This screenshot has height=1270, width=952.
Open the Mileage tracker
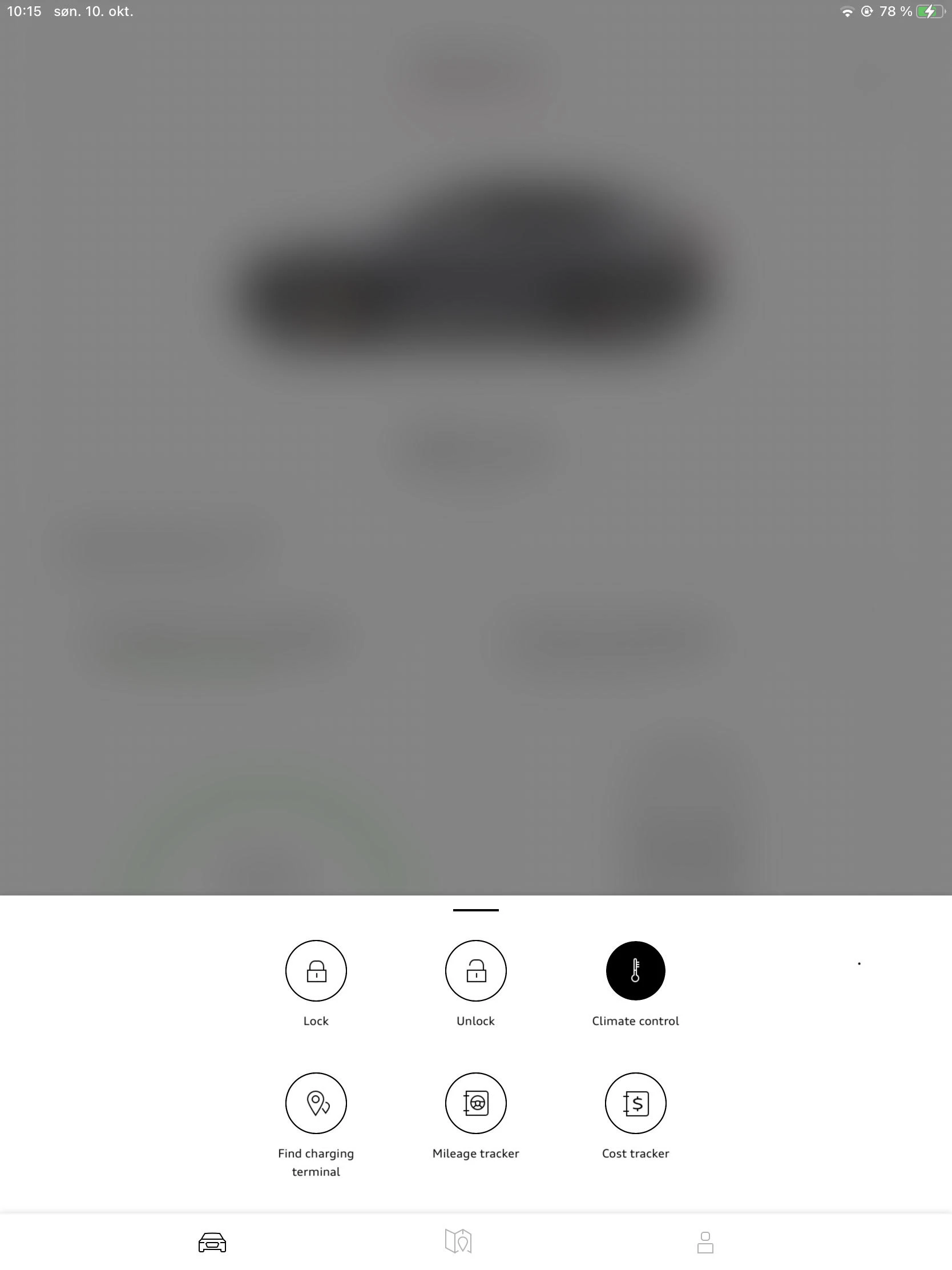(475, 1103)
